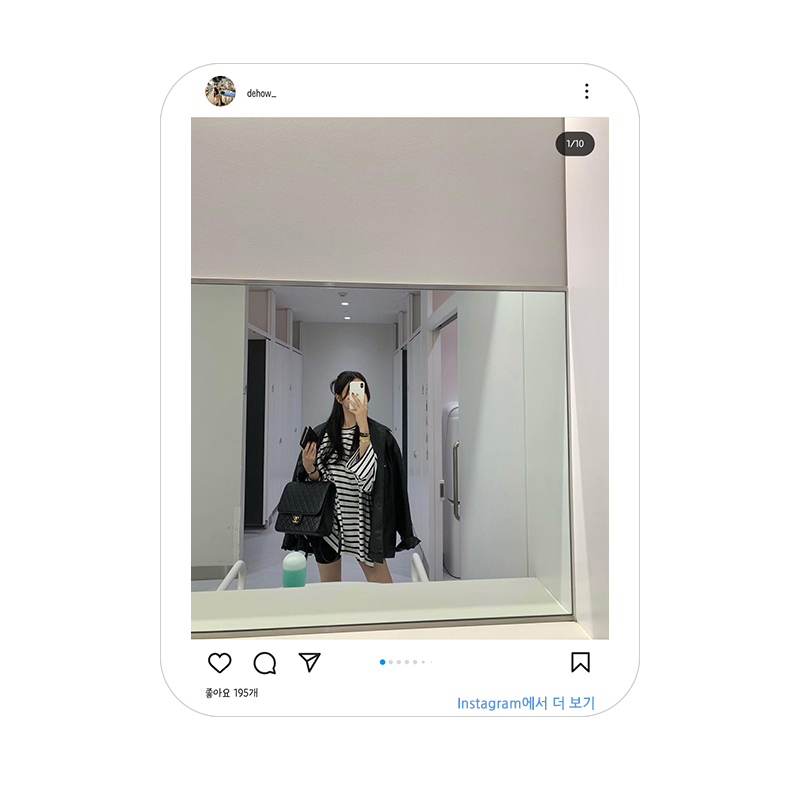800x790 pixels.
Task: Share the post via paper plane icon
Action: point(310,662)
